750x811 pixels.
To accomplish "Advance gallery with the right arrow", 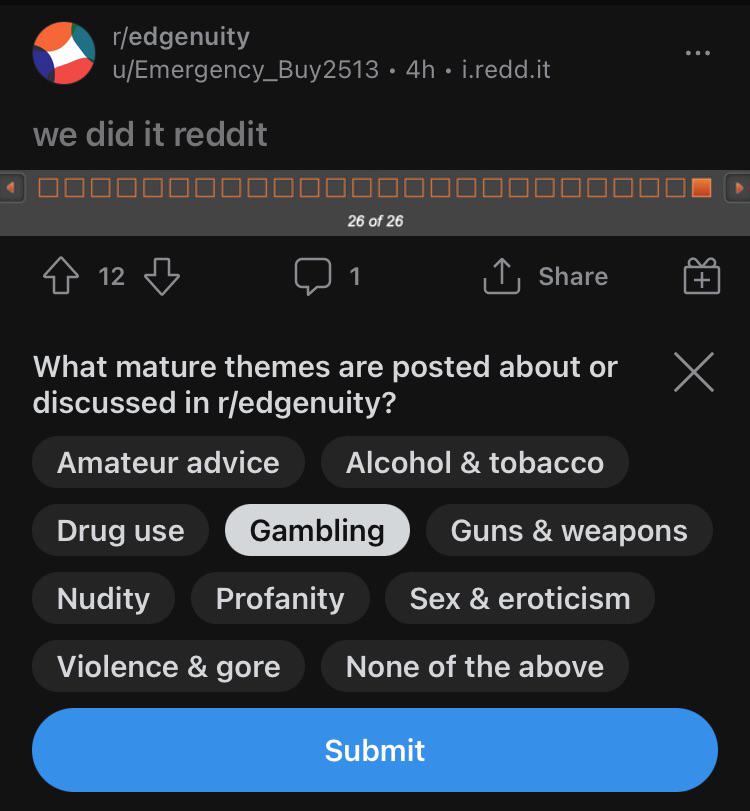I will [740, 187].
